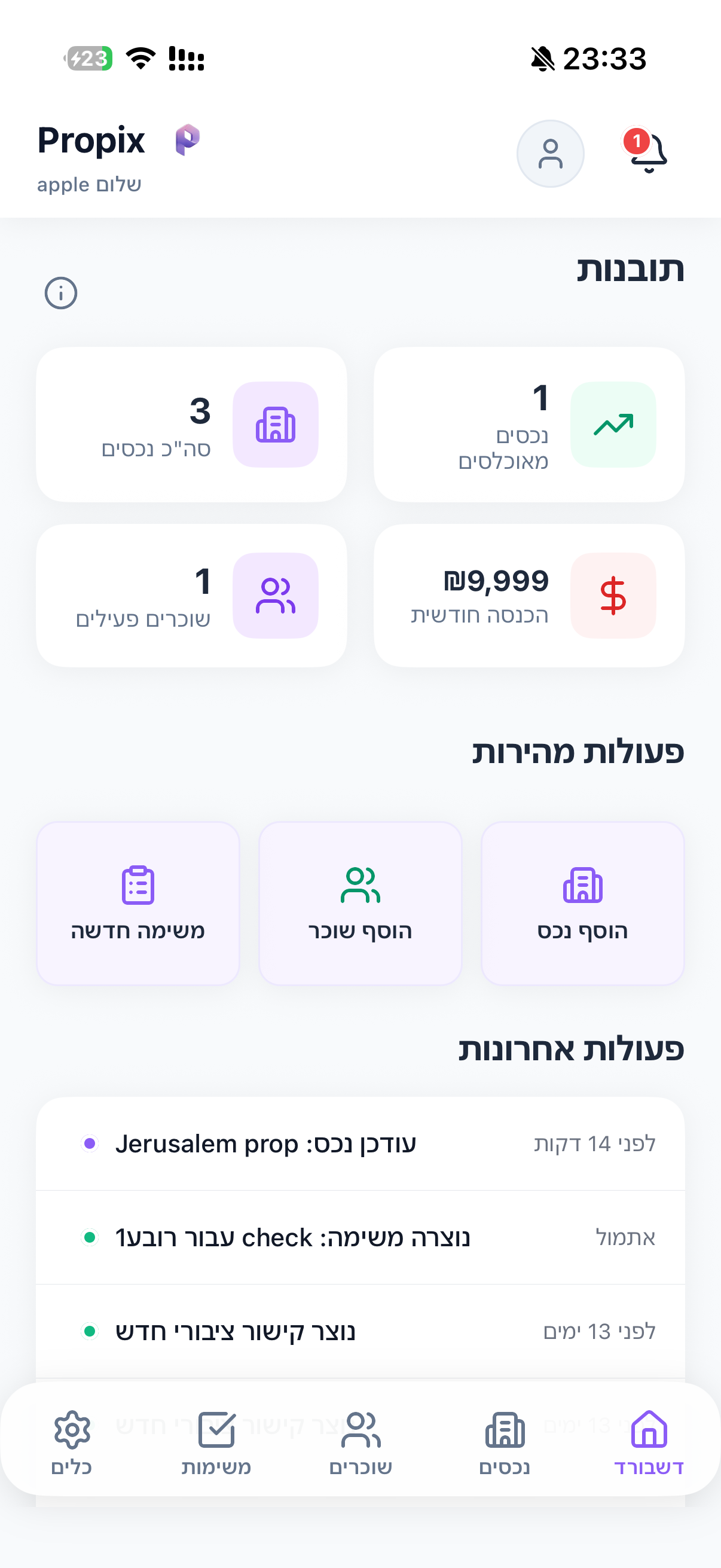Open the Jerusalem prop activity row

pyautogui.click(x=360, y=1144)
